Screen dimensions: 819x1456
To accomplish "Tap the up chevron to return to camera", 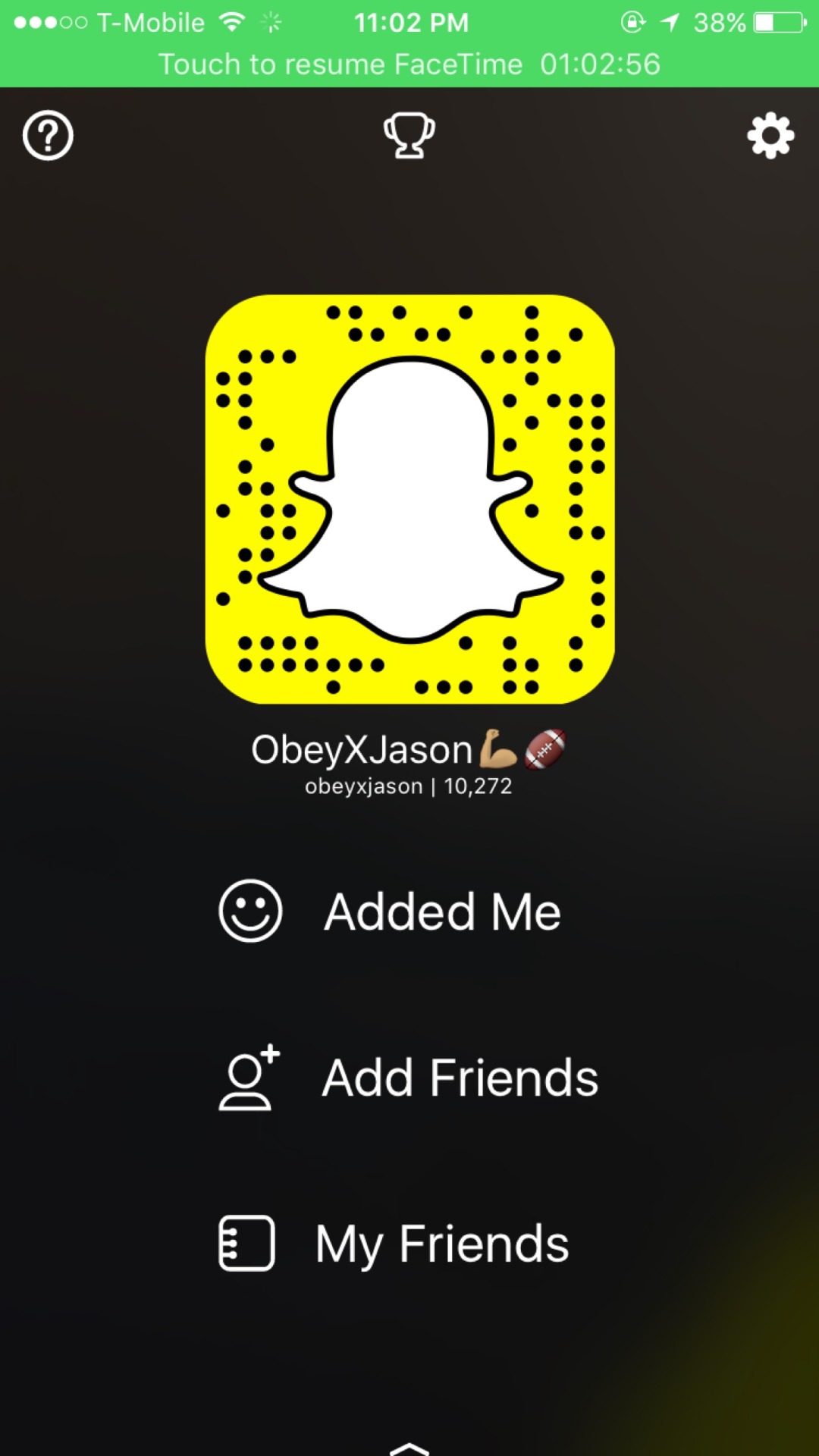I will pyautogui.click(x=409, y=1448).
